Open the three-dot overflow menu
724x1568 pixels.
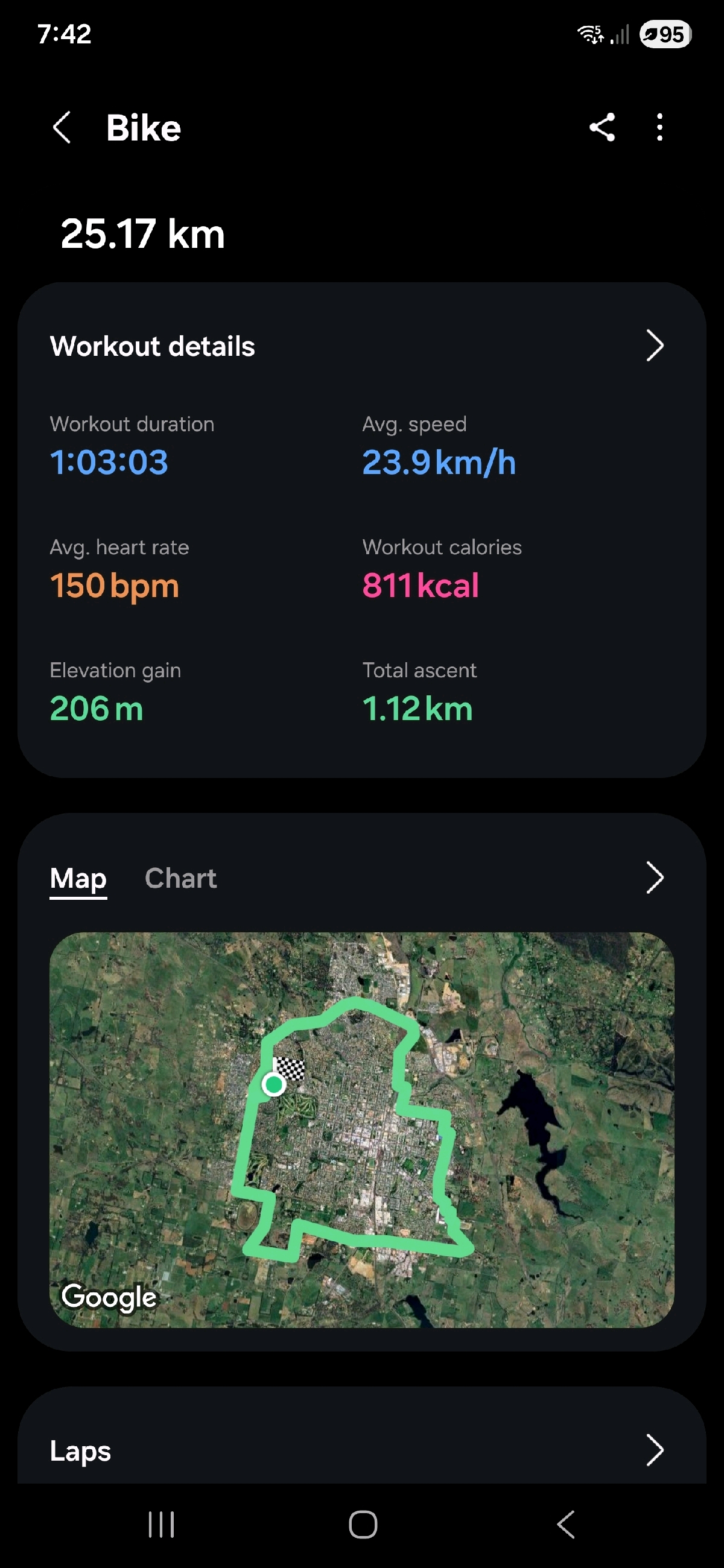[x=659, y=128]
